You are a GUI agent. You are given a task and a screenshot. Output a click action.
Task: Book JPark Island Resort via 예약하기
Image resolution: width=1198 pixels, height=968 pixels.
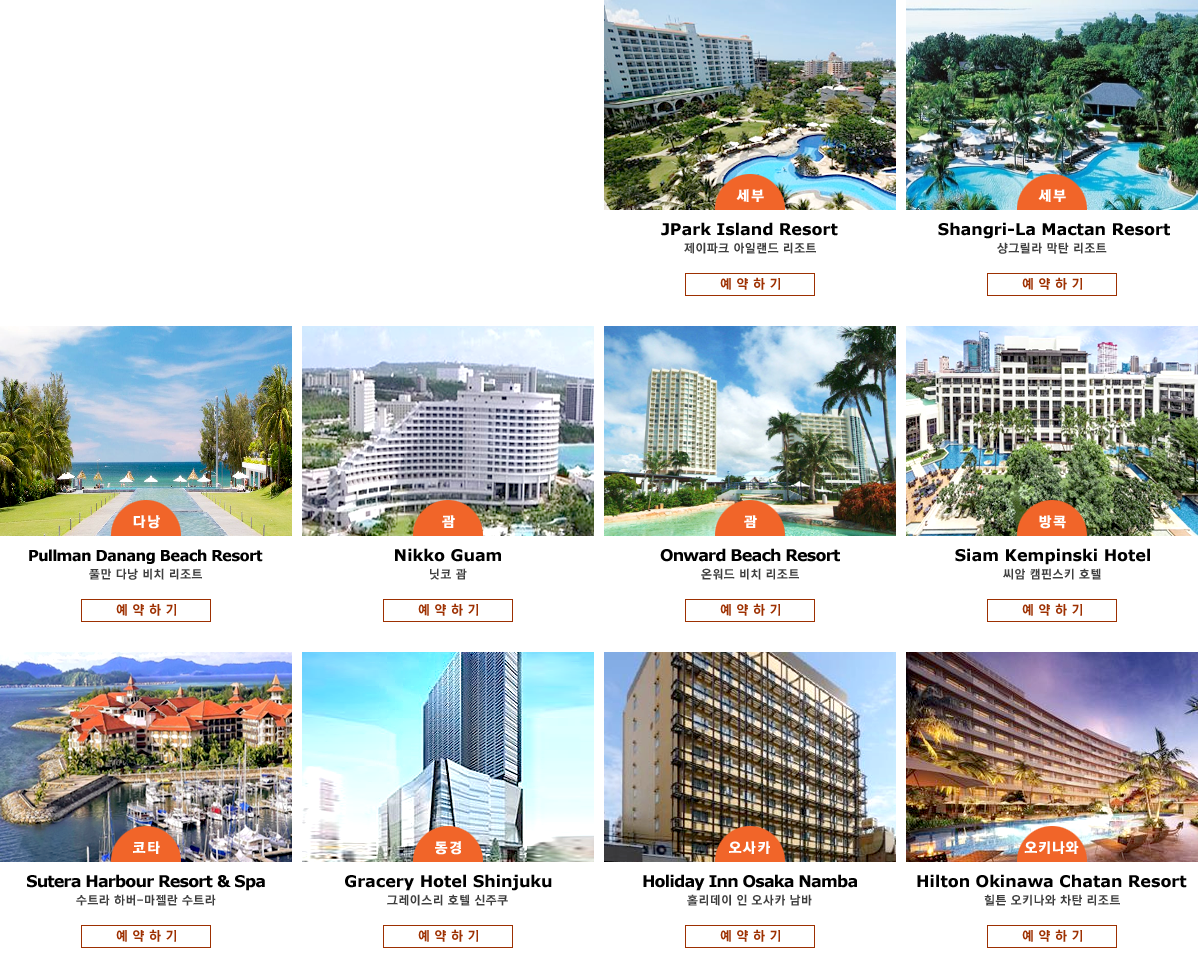[749, 284]
